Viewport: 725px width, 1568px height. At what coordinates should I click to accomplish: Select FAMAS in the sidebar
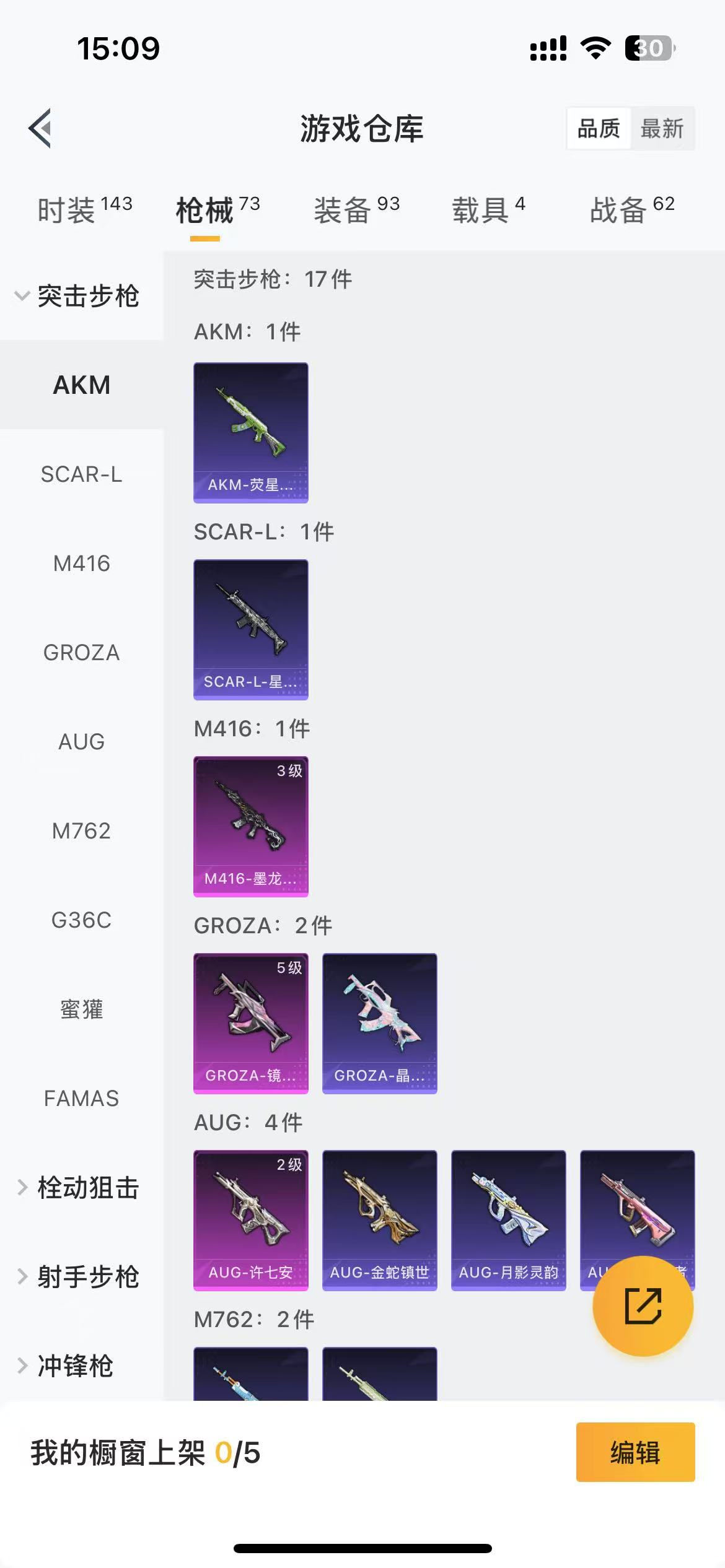81,1099
